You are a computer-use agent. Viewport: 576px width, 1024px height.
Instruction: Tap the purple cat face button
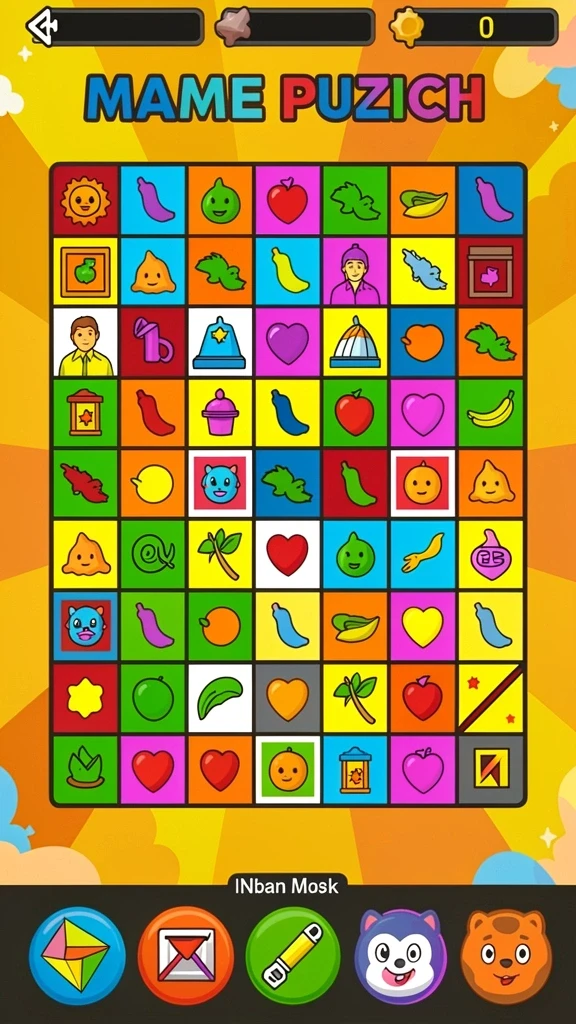(x=401, y=956)
